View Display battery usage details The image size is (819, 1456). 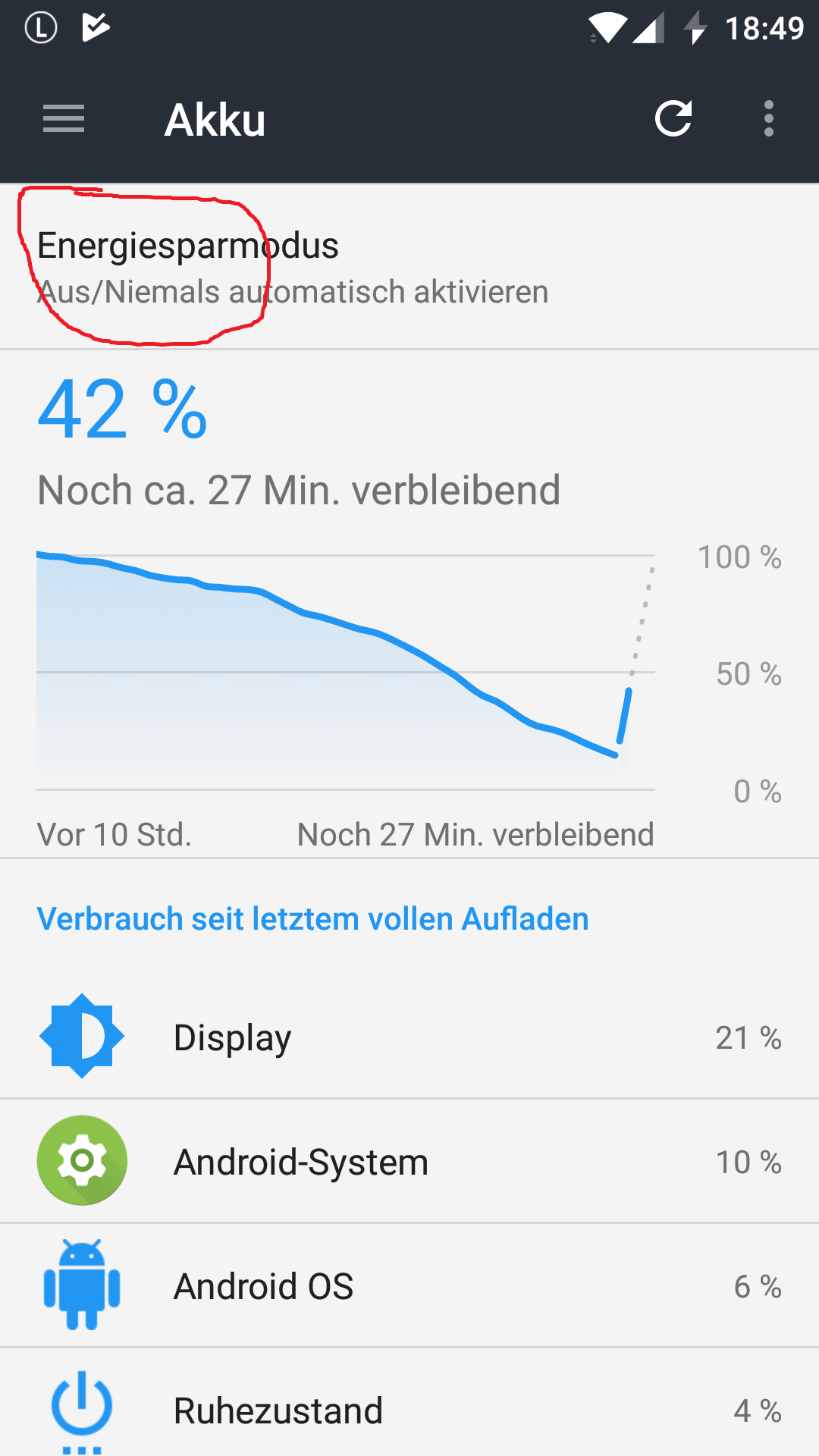coord(409,1037)
